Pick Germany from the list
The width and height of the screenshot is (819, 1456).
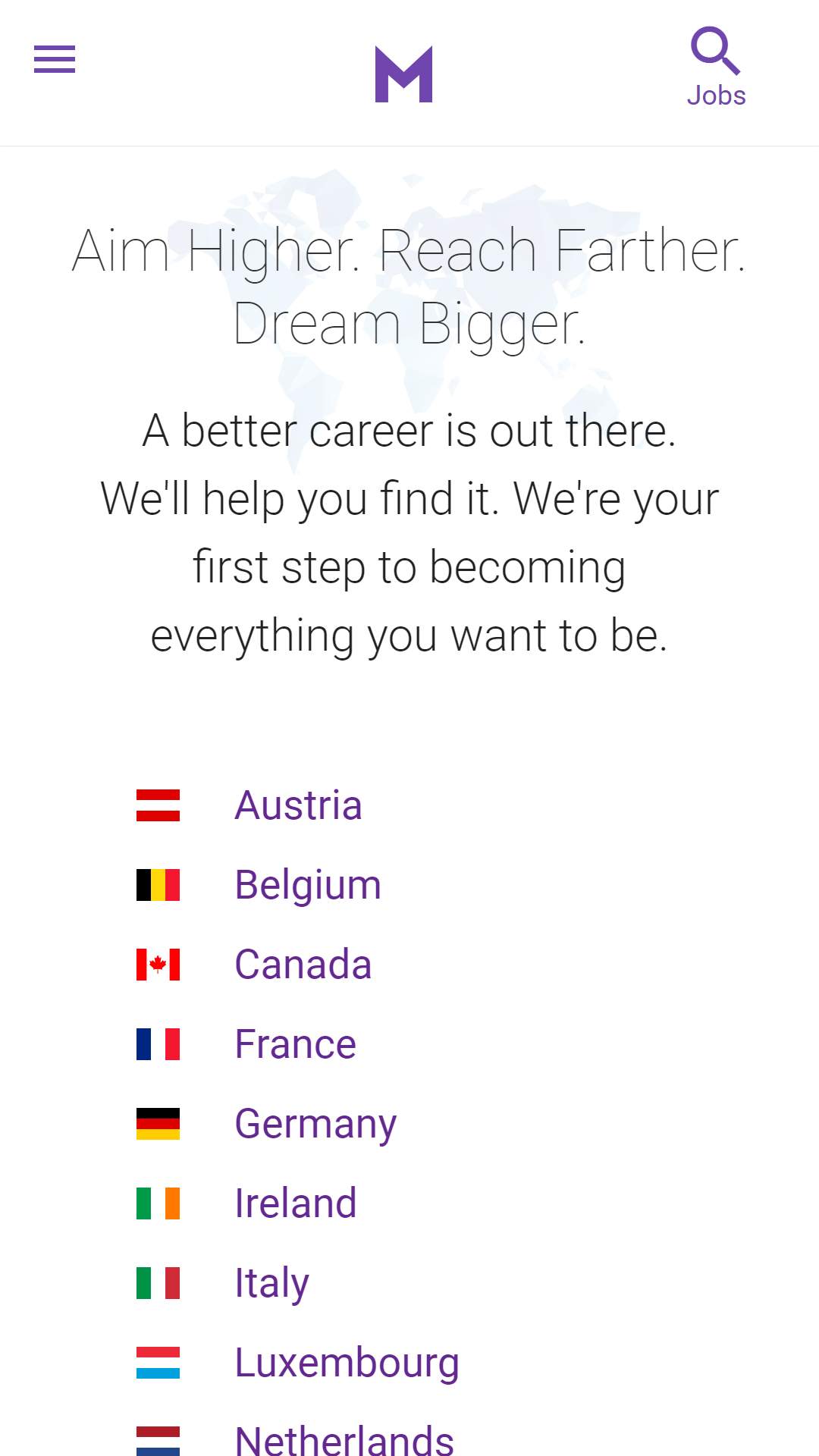315,1124
